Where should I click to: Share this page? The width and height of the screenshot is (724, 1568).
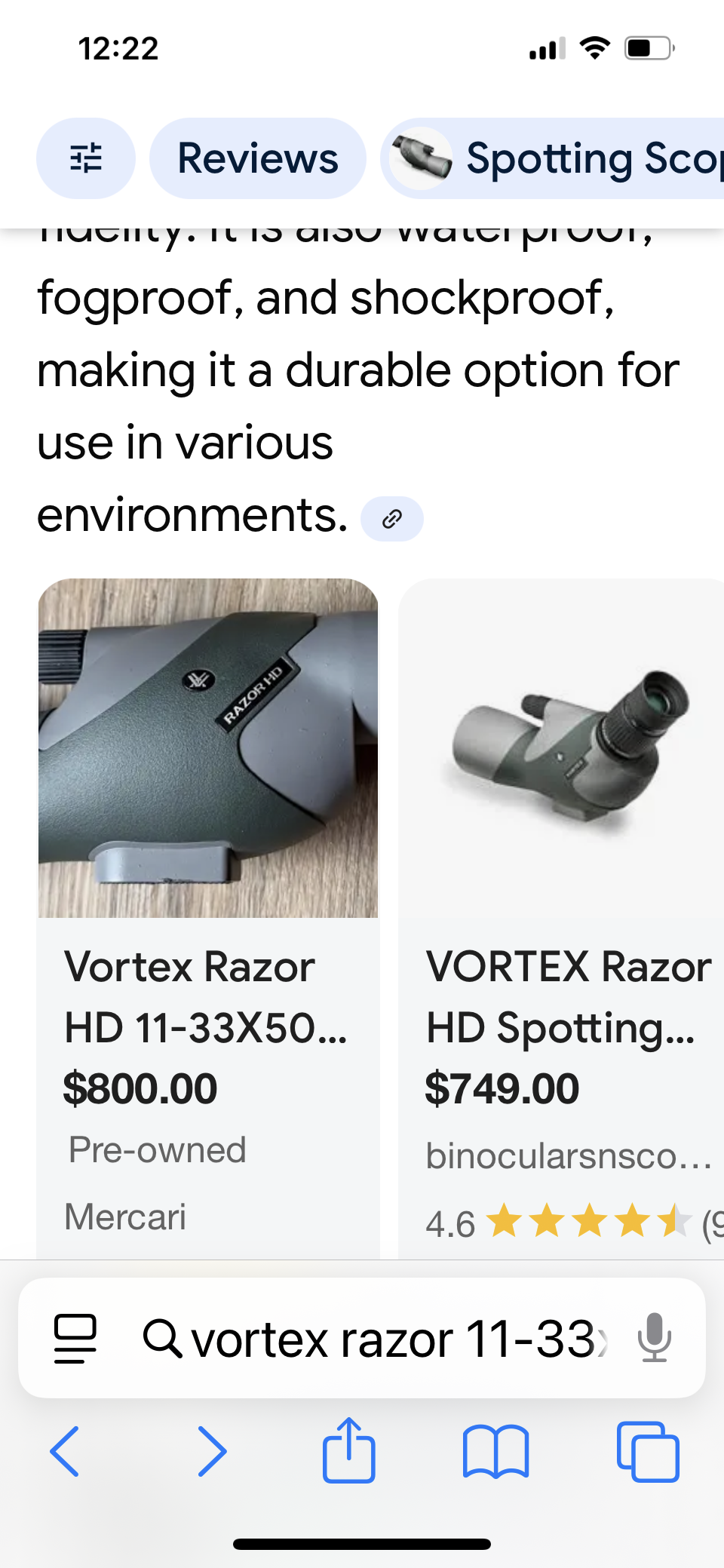(x=348, y=1450)
